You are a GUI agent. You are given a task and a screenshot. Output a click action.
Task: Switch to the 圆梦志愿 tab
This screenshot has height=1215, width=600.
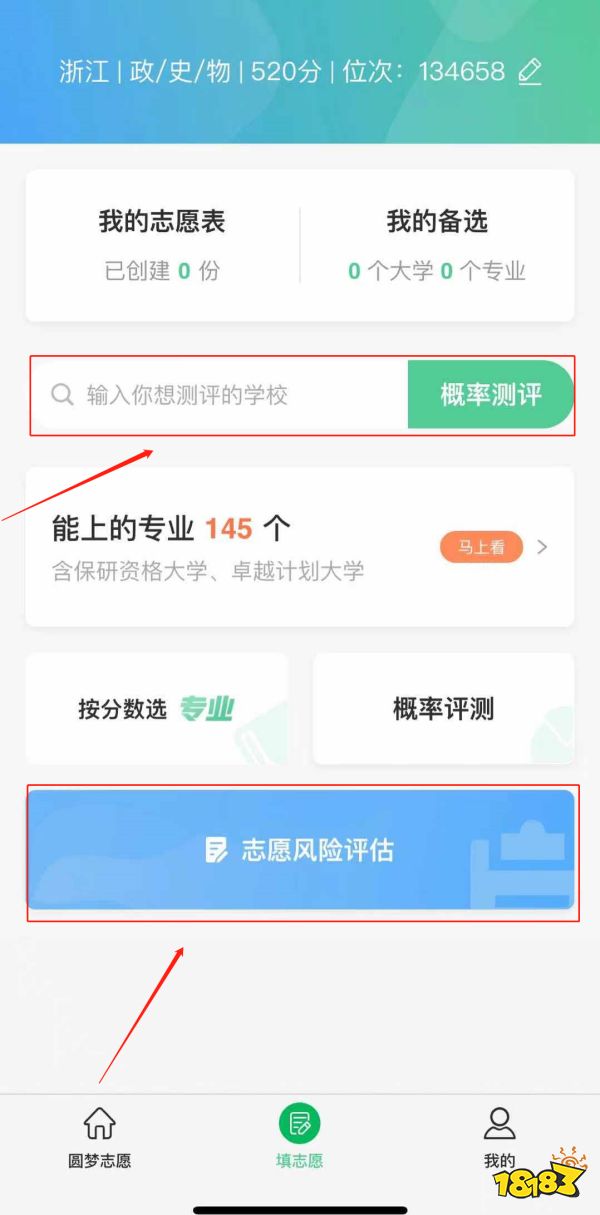tap(99, 1138)
